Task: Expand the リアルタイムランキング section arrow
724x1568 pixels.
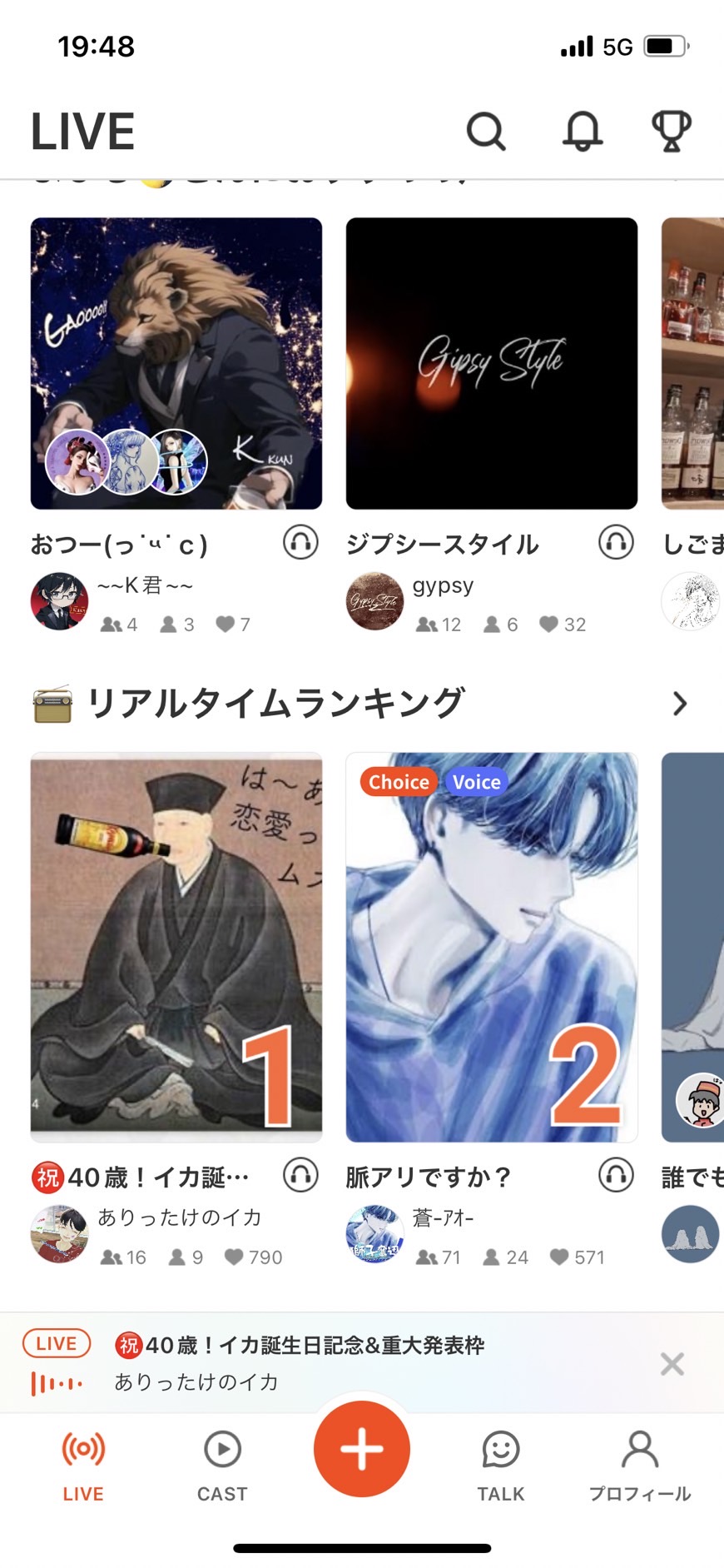Action: (680, 704)
